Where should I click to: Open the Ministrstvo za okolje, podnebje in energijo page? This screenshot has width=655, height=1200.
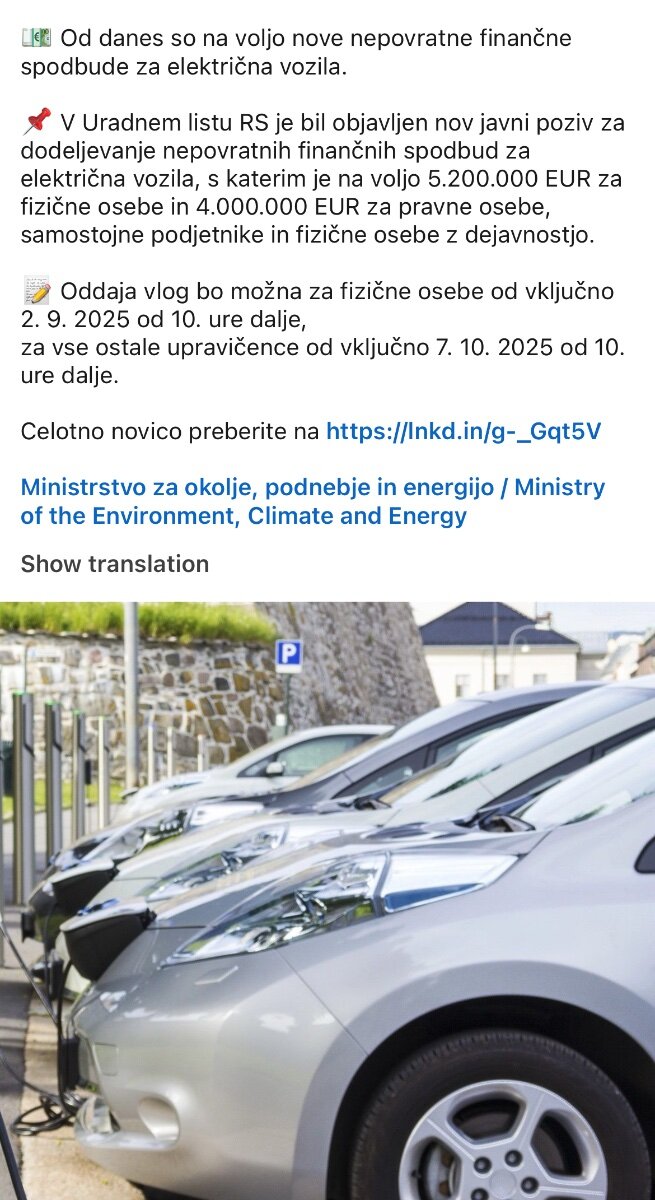click(312, 502)
